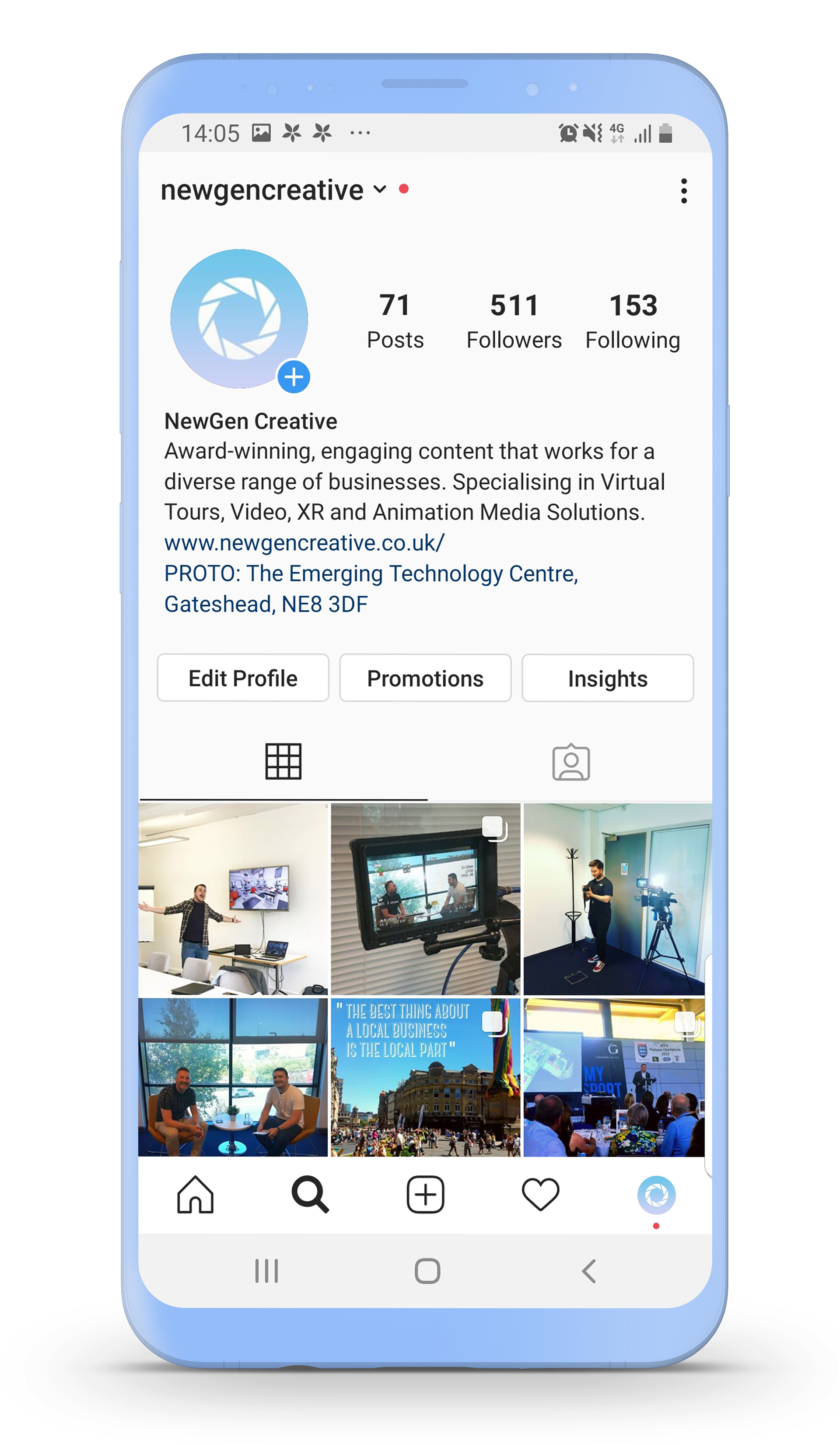Switch to the grid posts tab

click(x=283, y=762)
